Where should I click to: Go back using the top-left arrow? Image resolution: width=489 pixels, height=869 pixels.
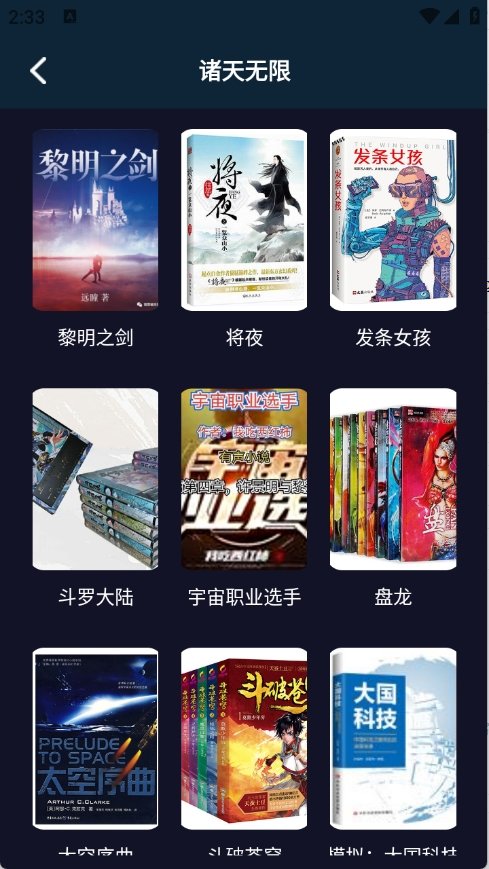[38, 71]
